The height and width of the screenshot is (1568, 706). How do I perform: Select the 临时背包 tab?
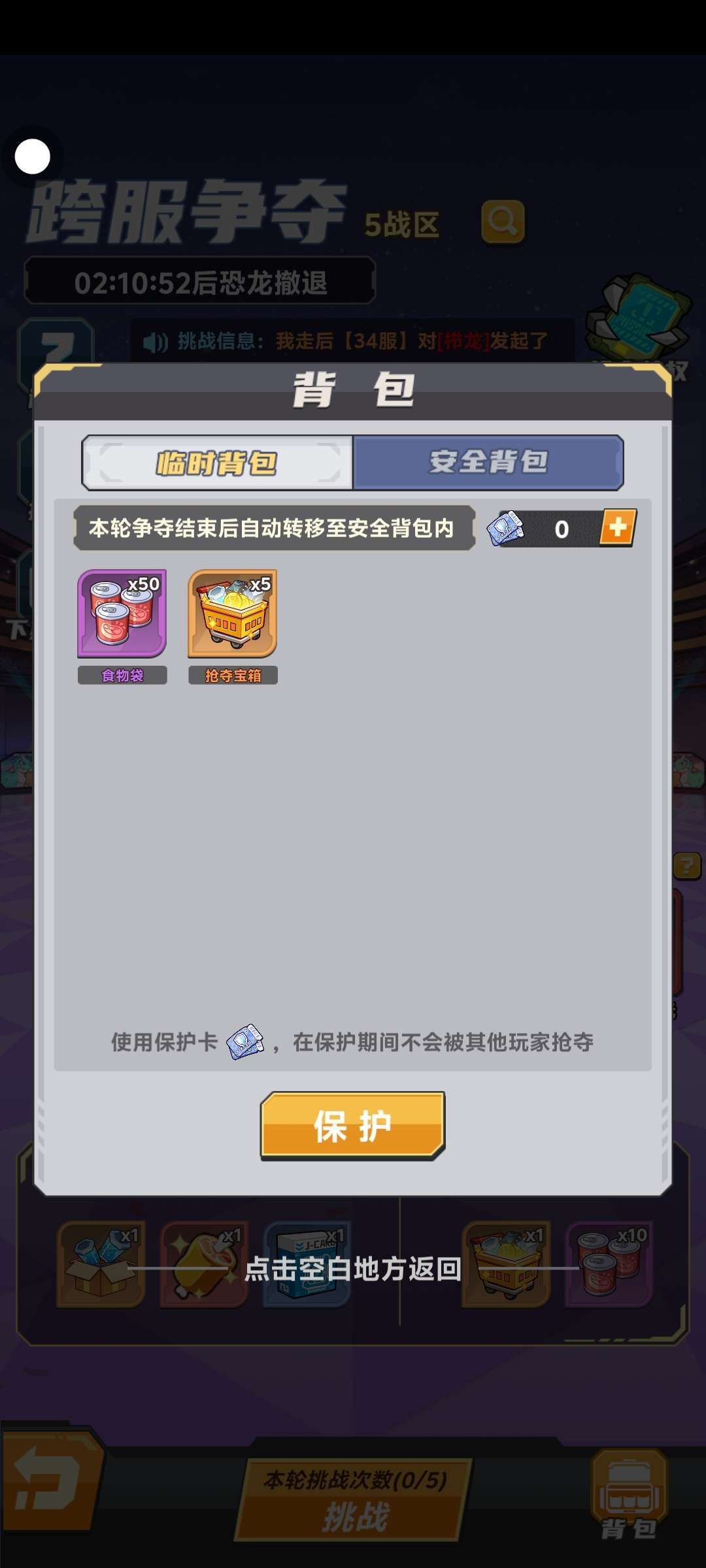click(x=217, y=463)
